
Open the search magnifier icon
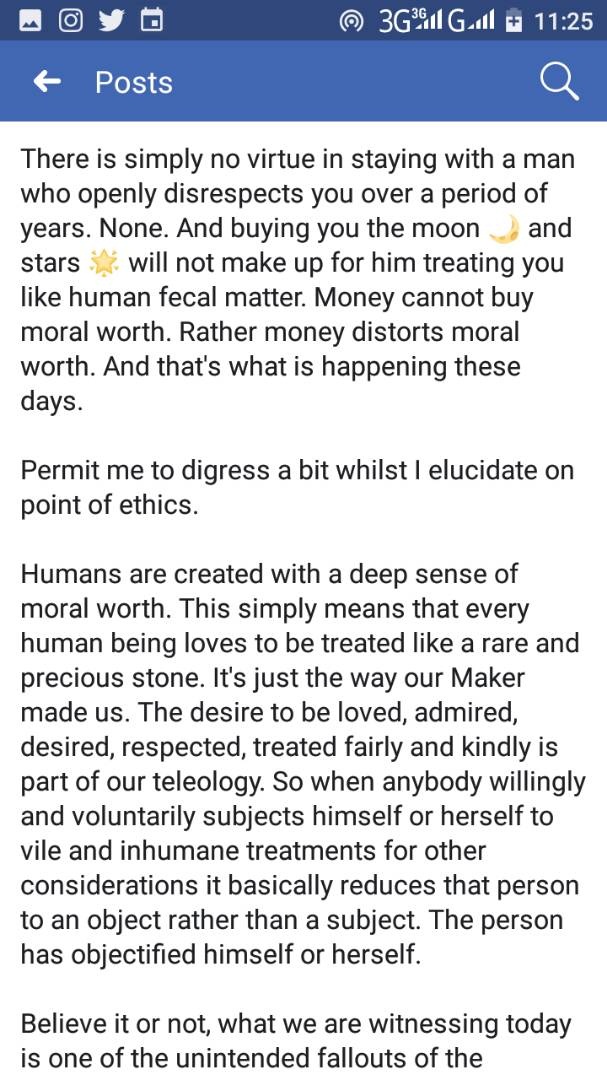(558, 81)
